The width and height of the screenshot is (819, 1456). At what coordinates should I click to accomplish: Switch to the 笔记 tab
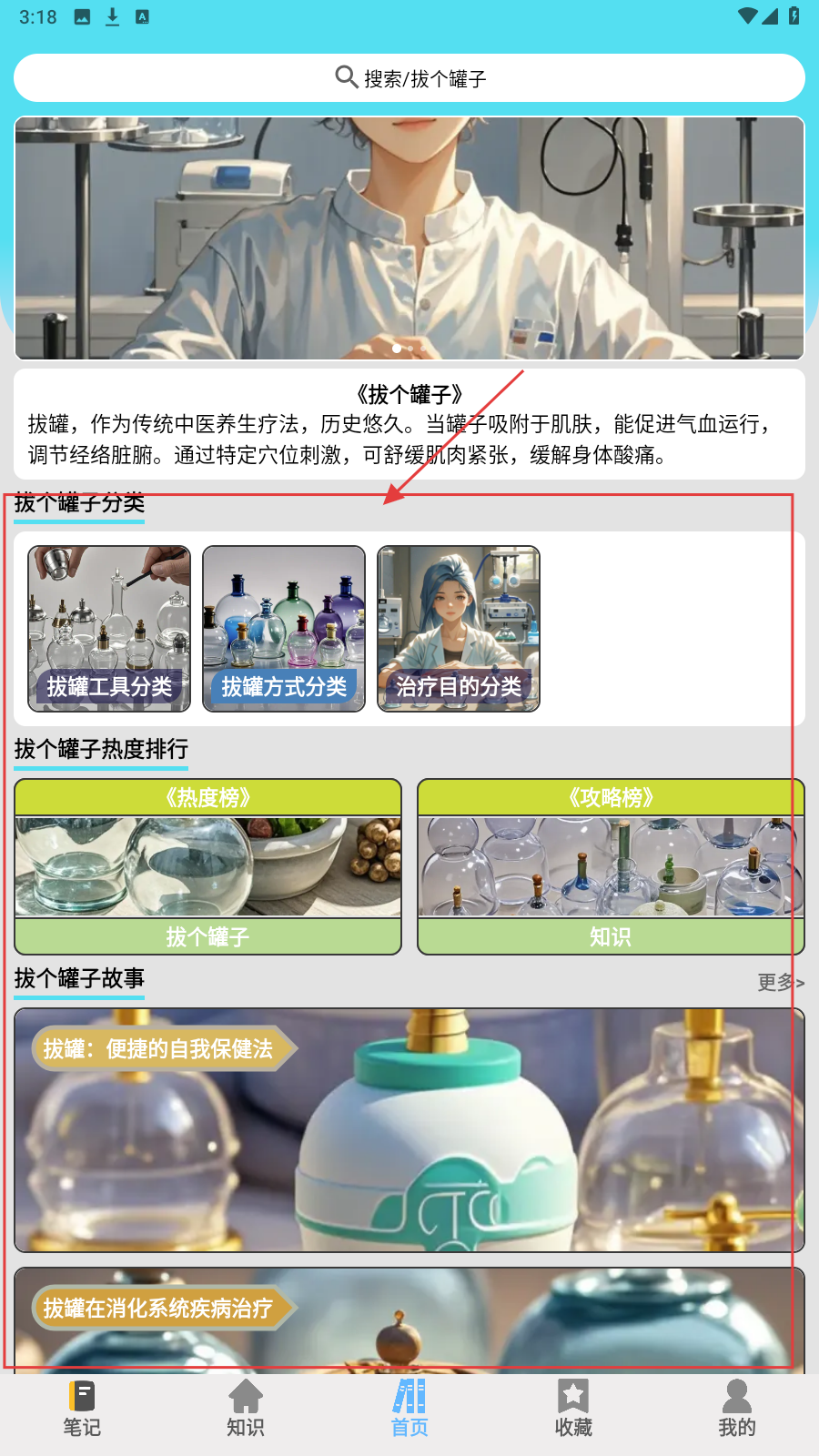click(82, 1408)
